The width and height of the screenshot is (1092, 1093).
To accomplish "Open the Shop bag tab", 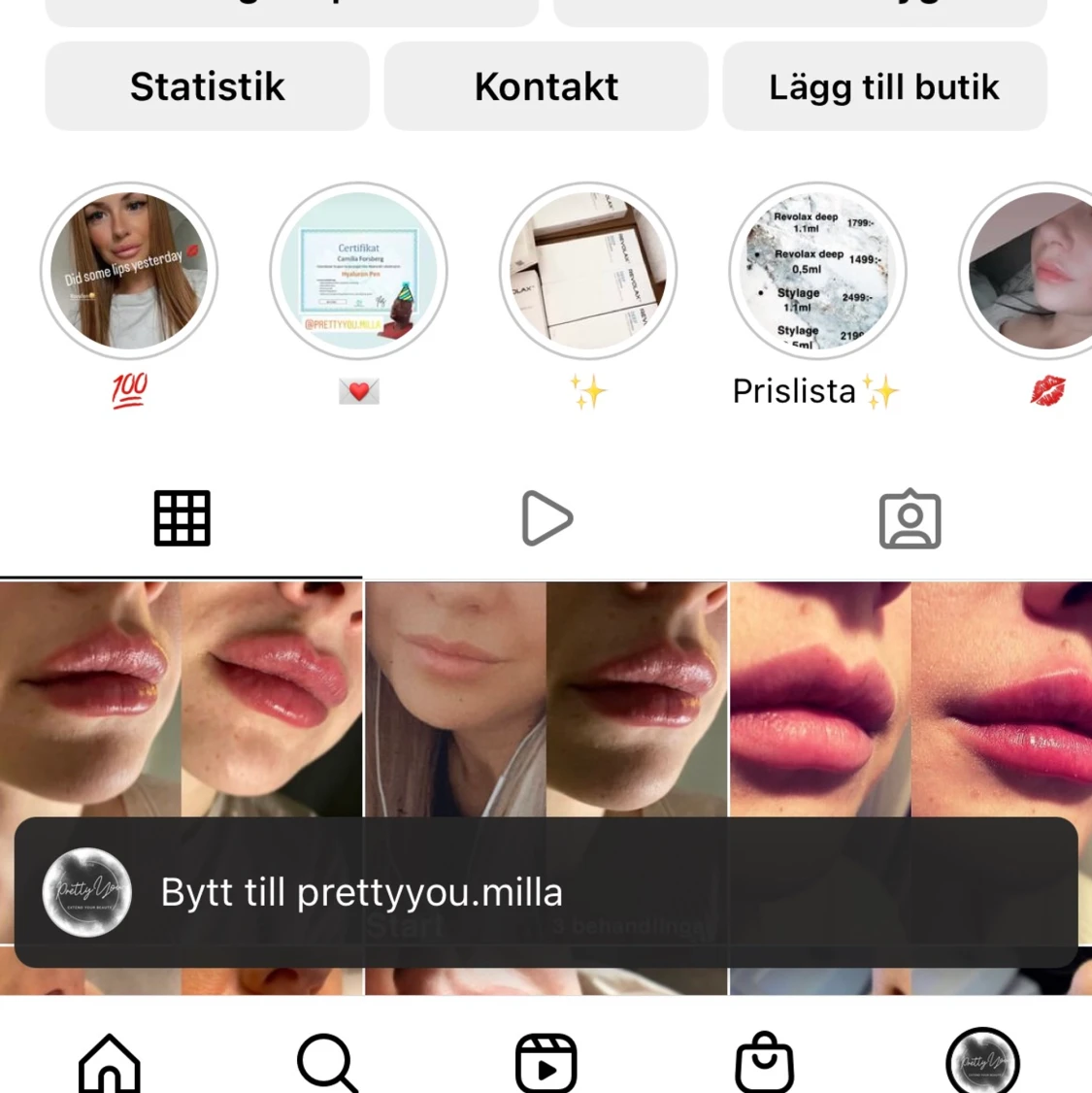I will 764,1063.
